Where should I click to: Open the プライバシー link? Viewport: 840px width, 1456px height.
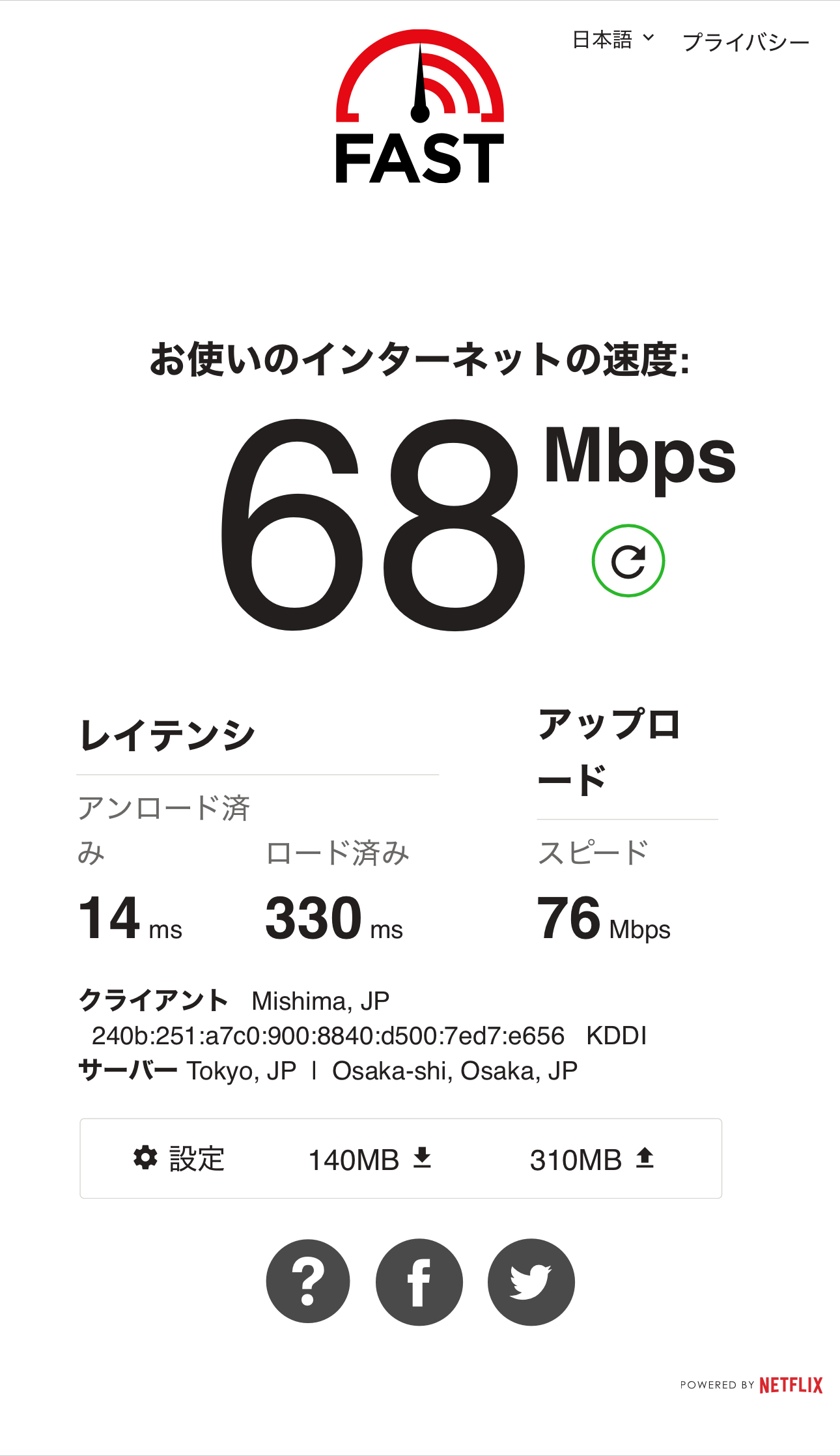tap(746, 42)
